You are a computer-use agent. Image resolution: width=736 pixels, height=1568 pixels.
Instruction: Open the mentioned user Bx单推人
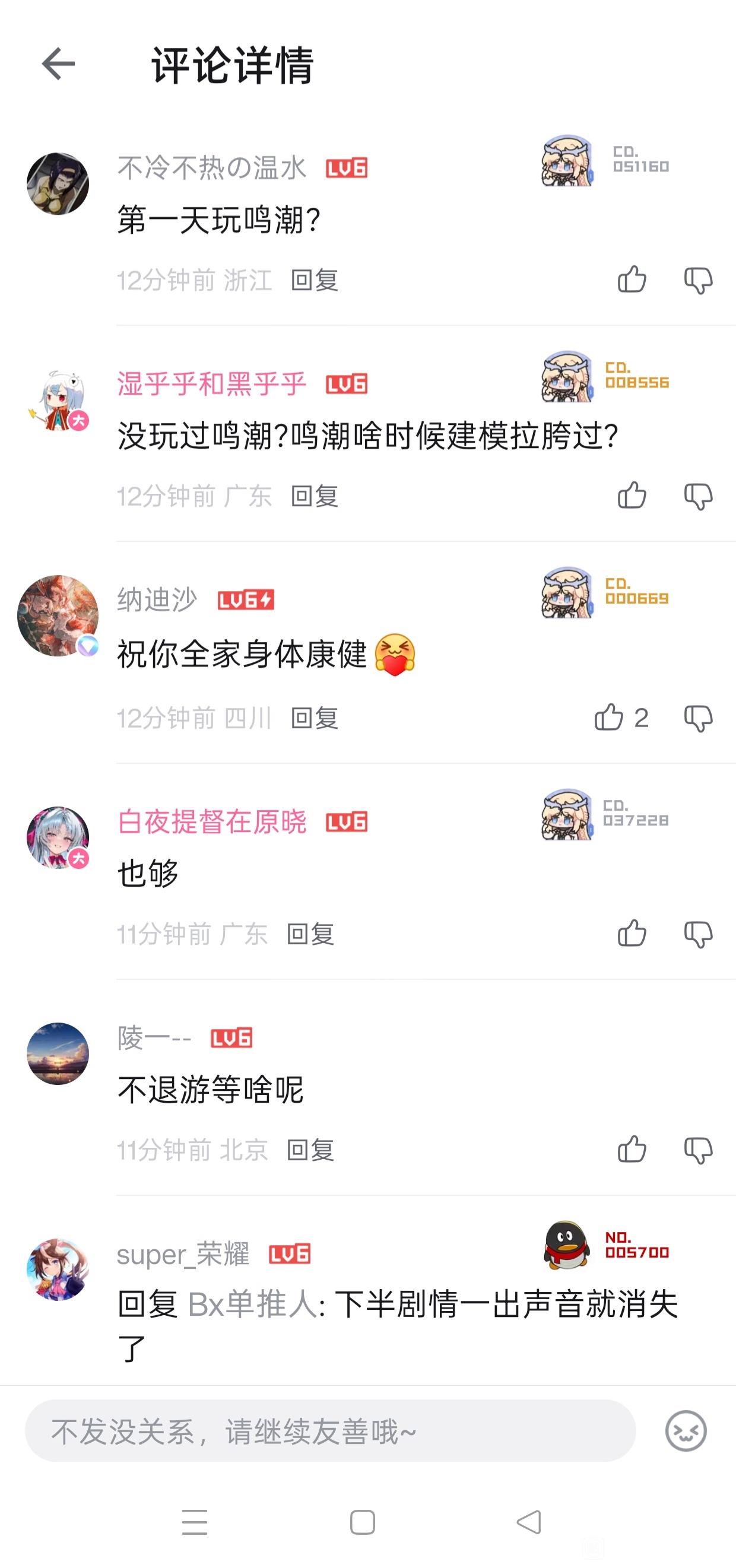pyautogui.click(x=252, y=1304)
